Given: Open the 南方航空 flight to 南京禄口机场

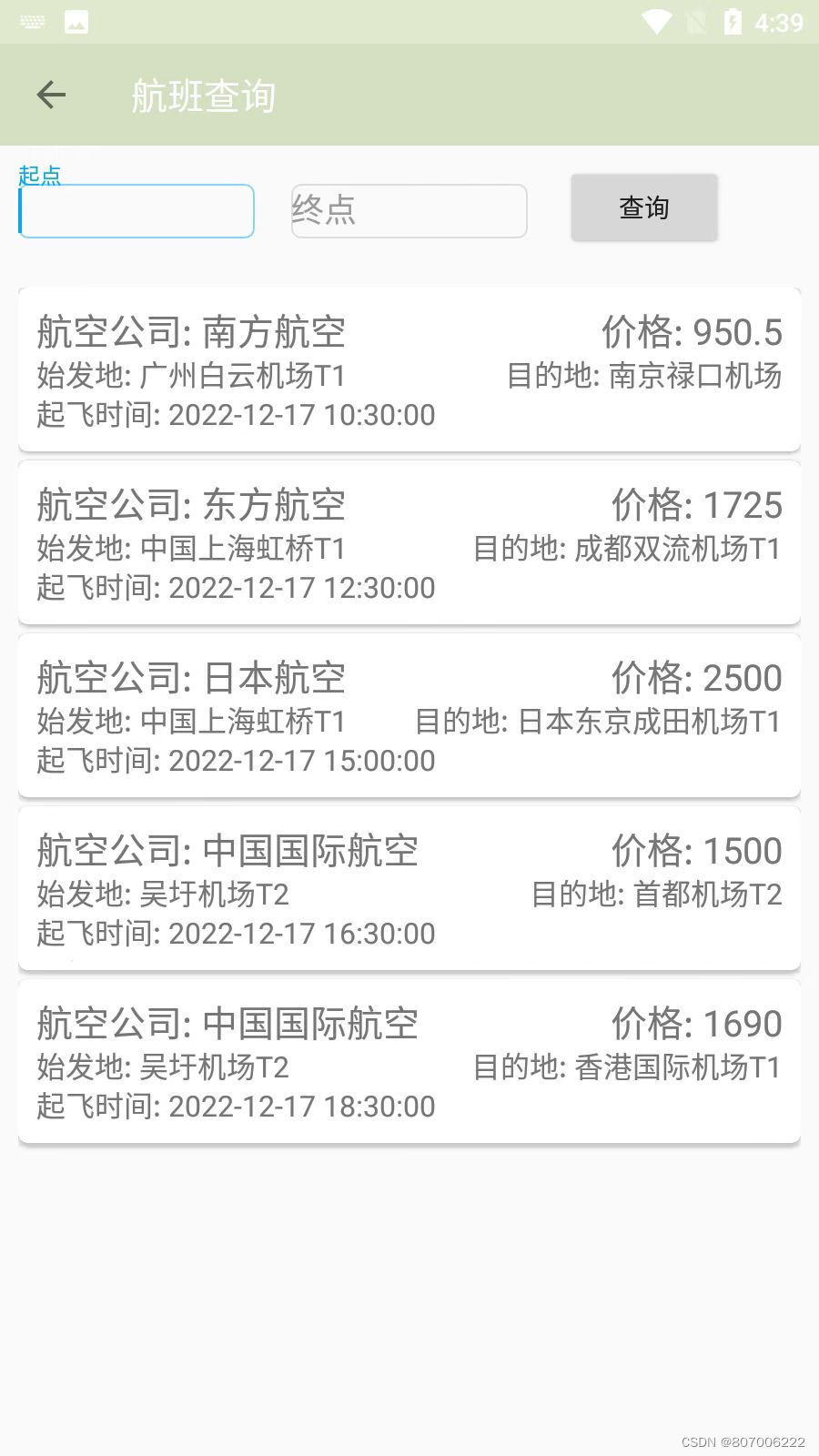Looking at the screenshot, I should click(409, 369).
